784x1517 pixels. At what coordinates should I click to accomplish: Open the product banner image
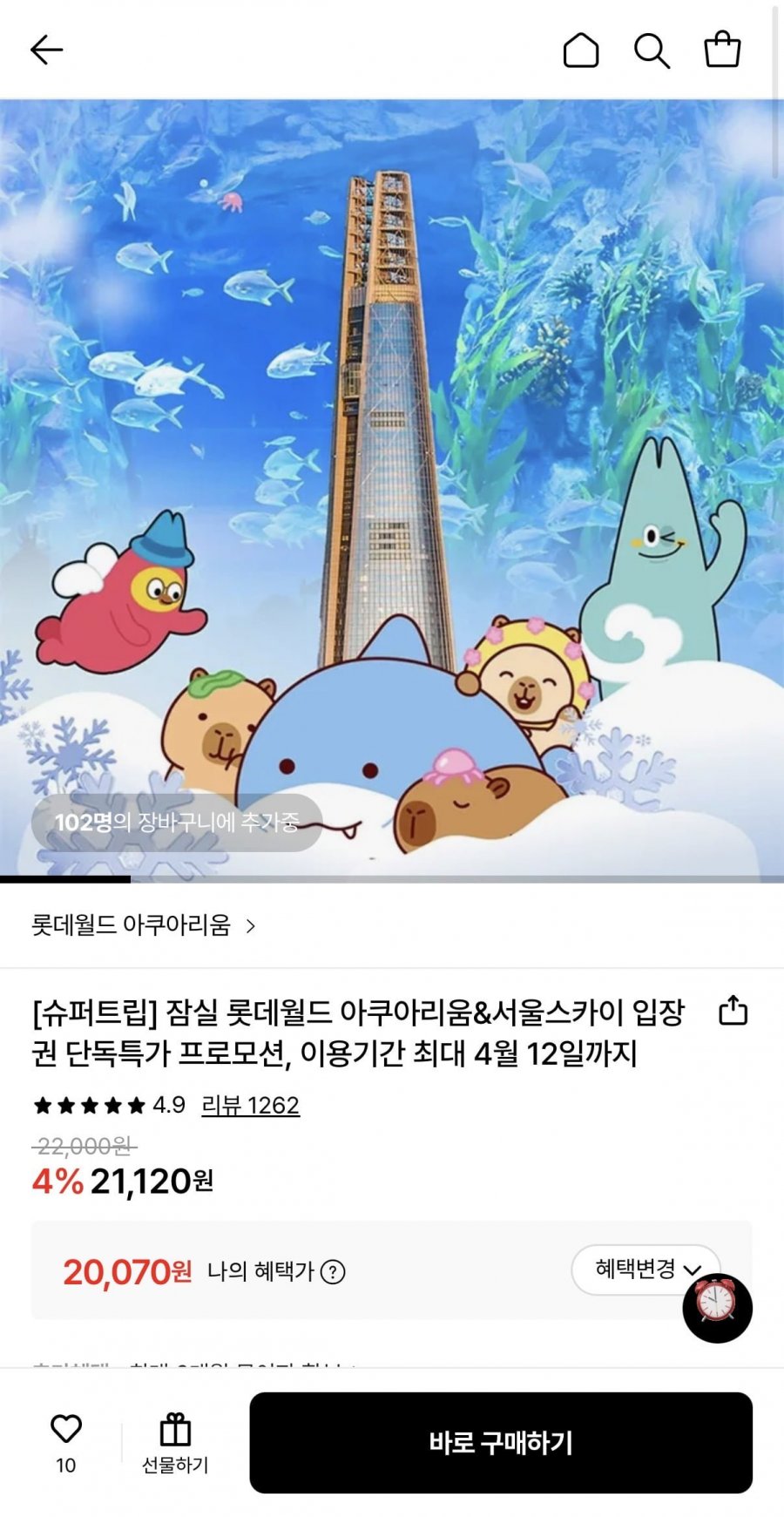(392, 488)
